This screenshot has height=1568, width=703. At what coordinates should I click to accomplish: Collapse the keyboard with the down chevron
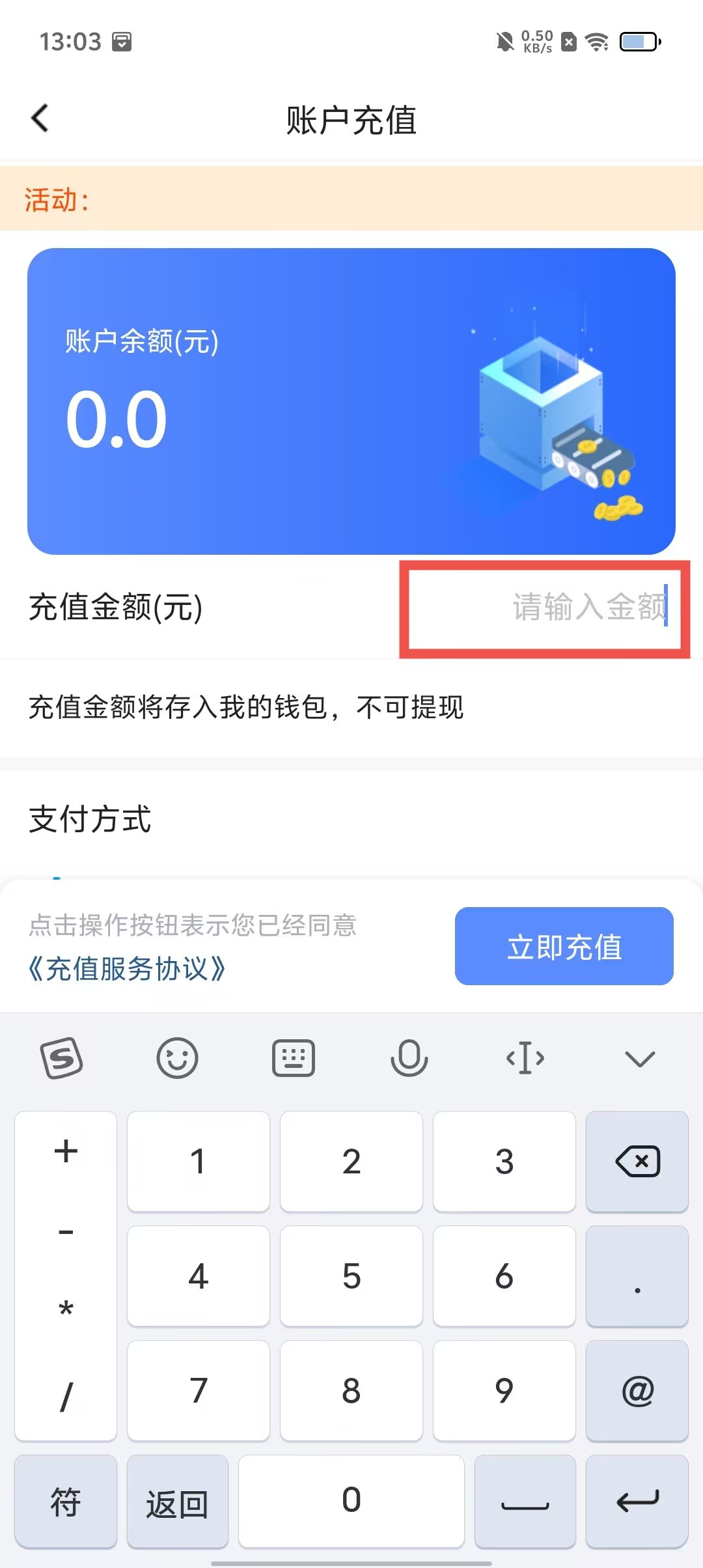(639, 1059)
